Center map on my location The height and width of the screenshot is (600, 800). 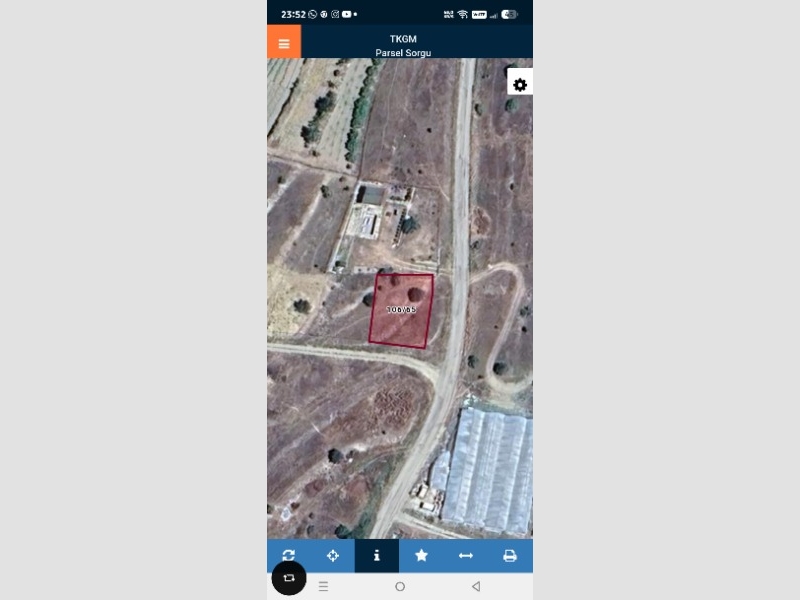333,556
